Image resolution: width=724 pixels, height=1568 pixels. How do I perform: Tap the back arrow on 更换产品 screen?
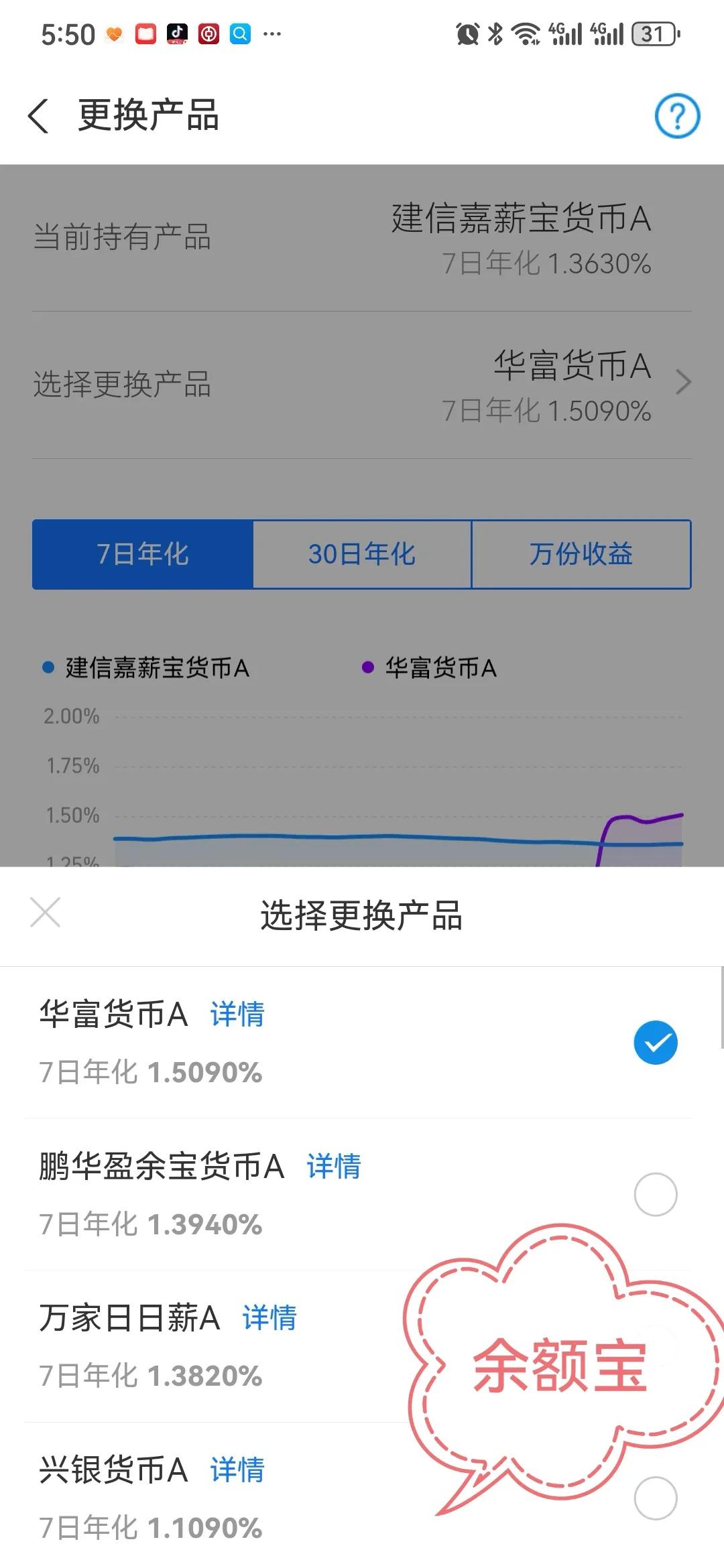tap(38, 115)
